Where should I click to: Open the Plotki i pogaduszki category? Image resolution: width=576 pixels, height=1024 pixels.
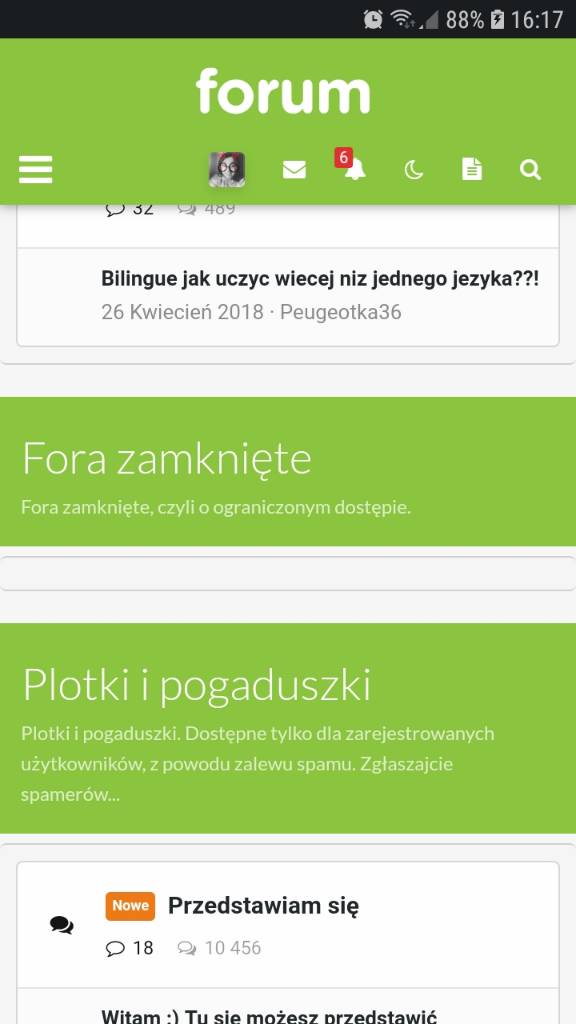click(197, 685)
